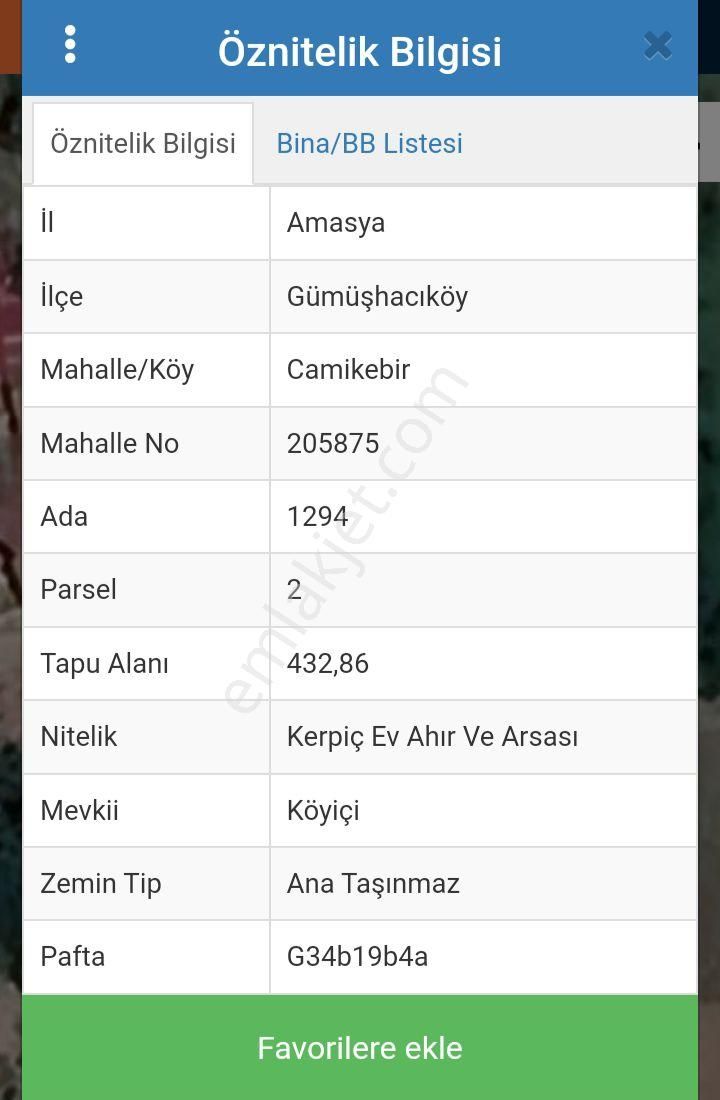
Task: Click the Favorilere ekle button
Action: click(360, 1048)
